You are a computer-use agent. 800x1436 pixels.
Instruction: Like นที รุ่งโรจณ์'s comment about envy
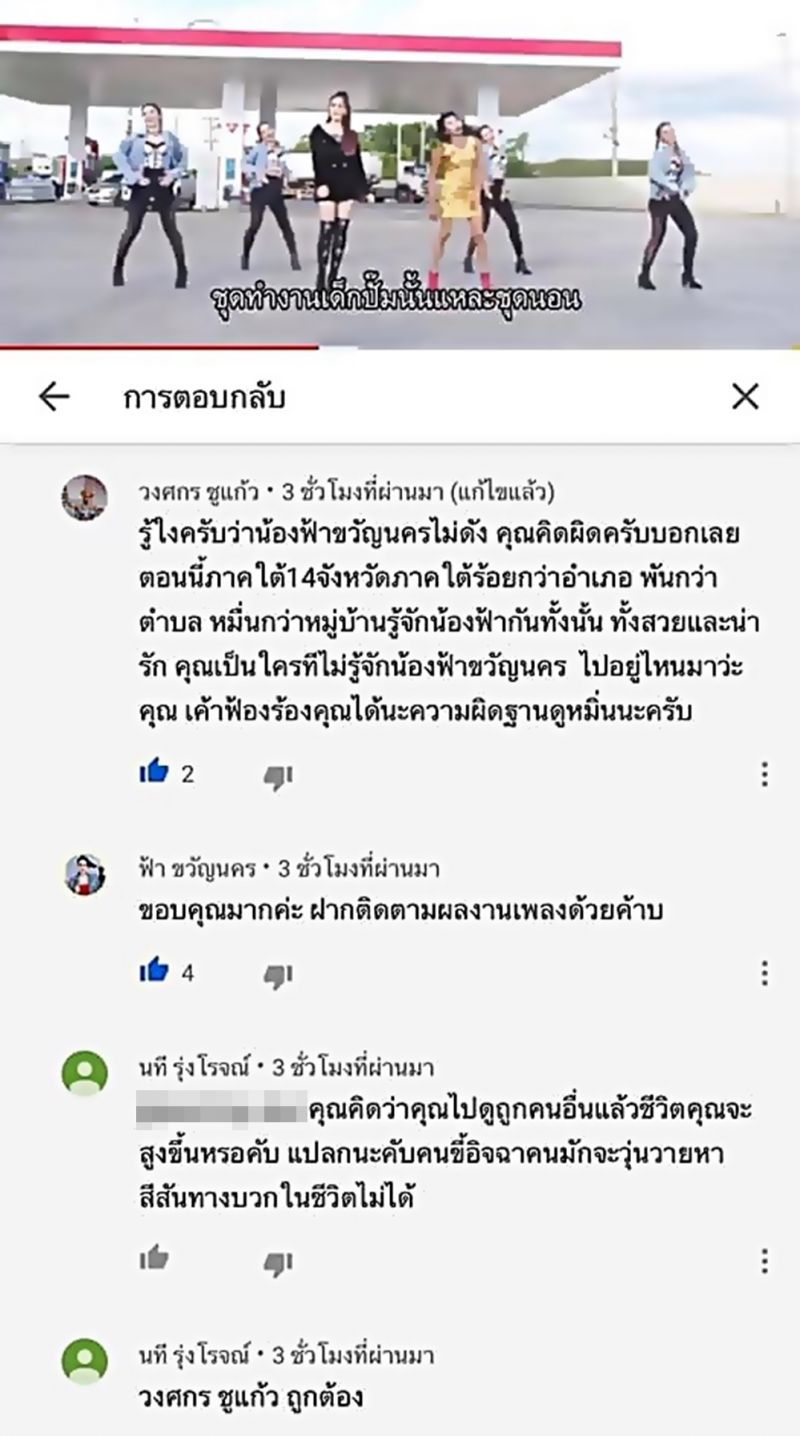click(x=154, y=1258)
